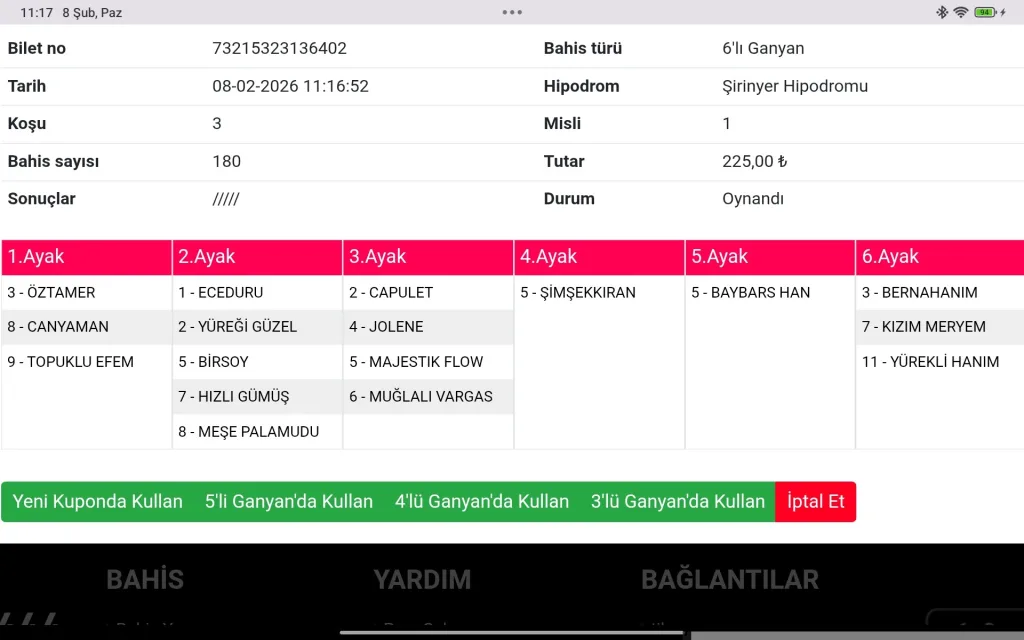Screen dimensions: 1024x640
Task: Select 5'li Ganyan'da Kullan
Action: pyautogui.click(x=289, y=502)
